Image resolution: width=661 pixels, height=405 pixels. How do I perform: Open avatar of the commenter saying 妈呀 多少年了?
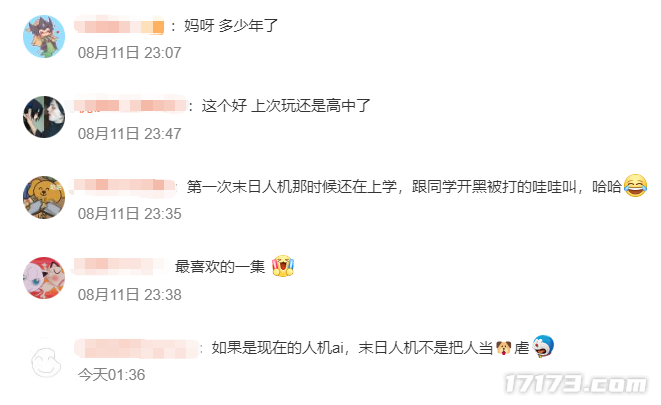(43, 37)
